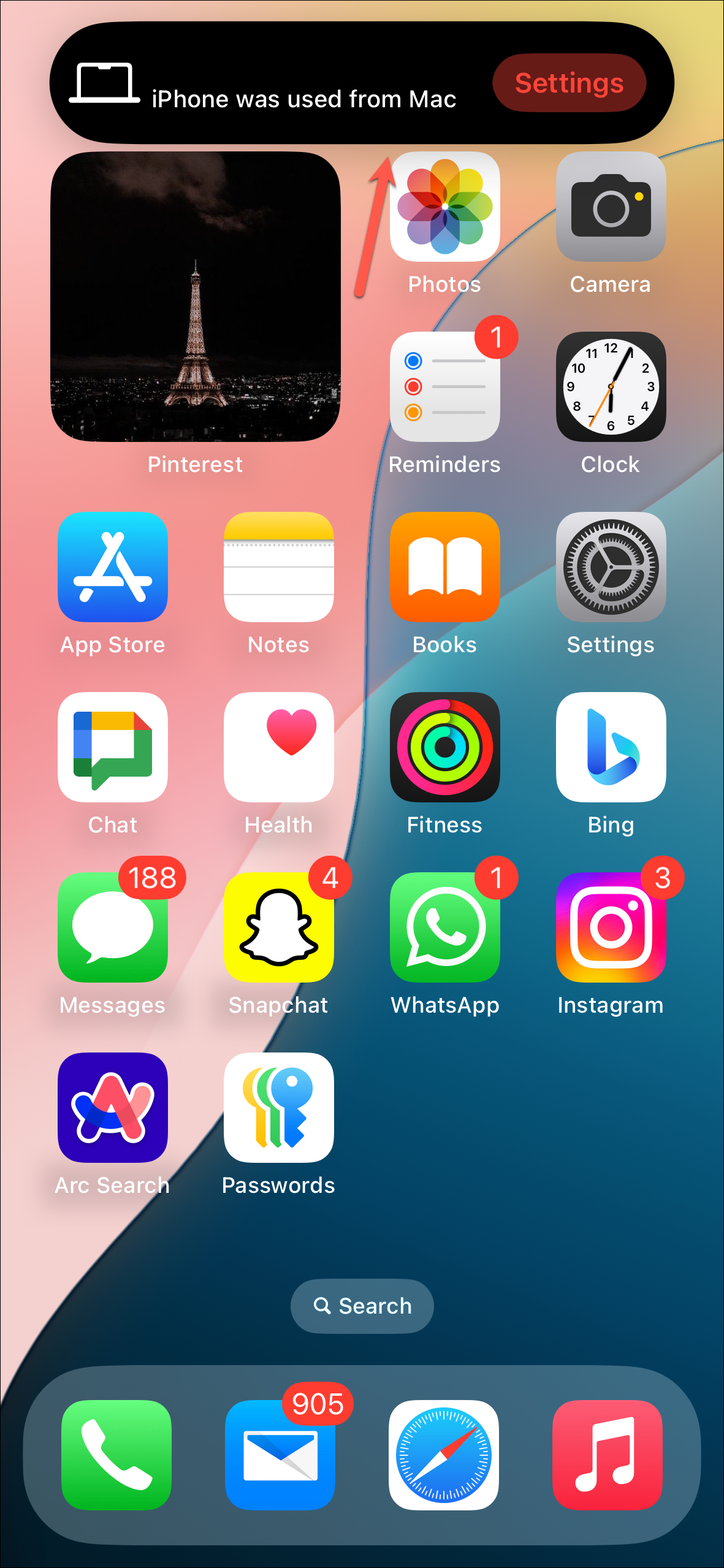The image size is (724, 1568).
Task: Launch the Photos app
Action: (x=444, y=207)
